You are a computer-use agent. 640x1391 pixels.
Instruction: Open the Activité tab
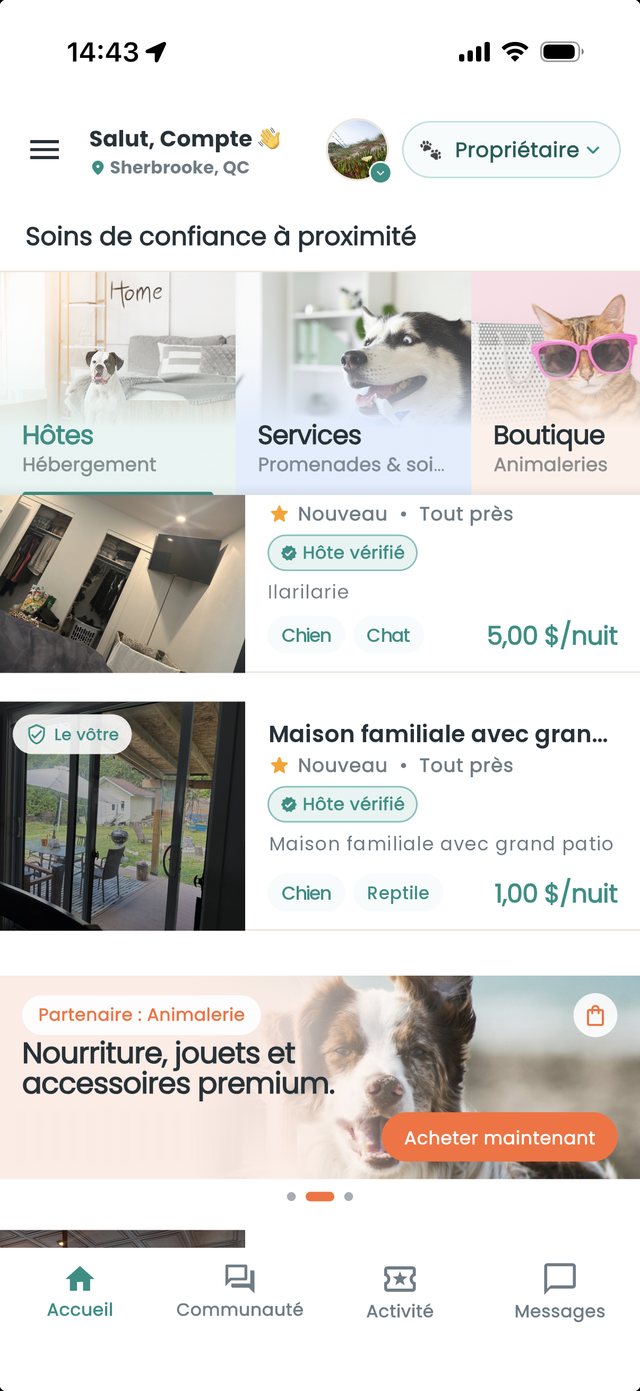(x=400, y=1291)
